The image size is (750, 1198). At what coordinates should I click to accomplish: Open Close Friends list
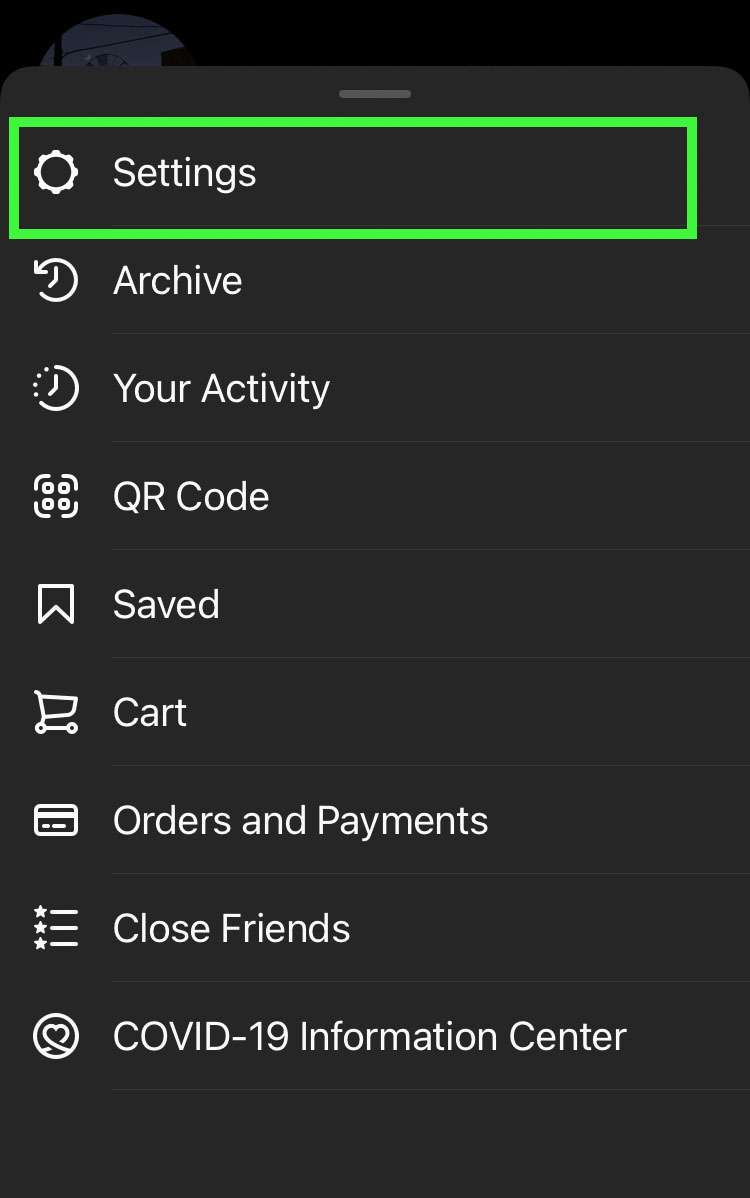pyautogui.click(x=231, y=929)
